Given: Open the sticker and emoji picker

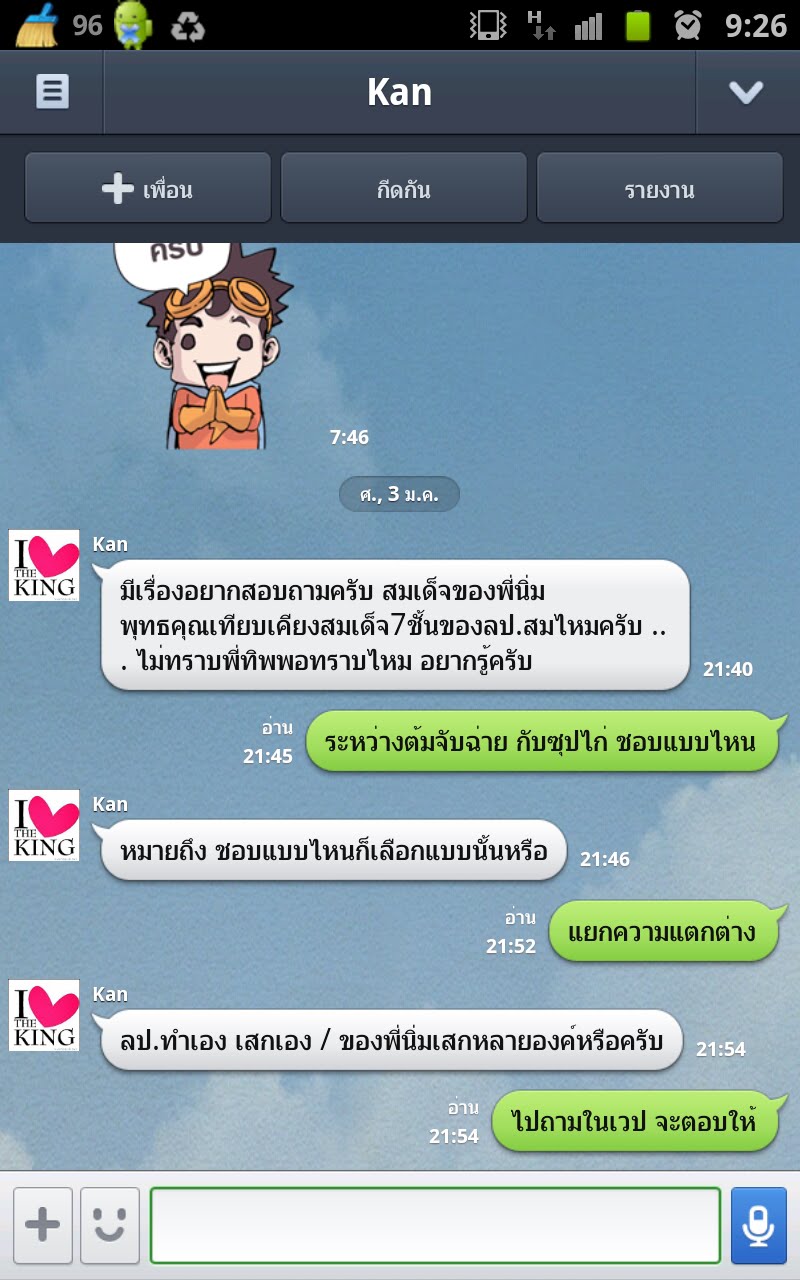Looking at the screenshot, I should (x=110, y=1225).
